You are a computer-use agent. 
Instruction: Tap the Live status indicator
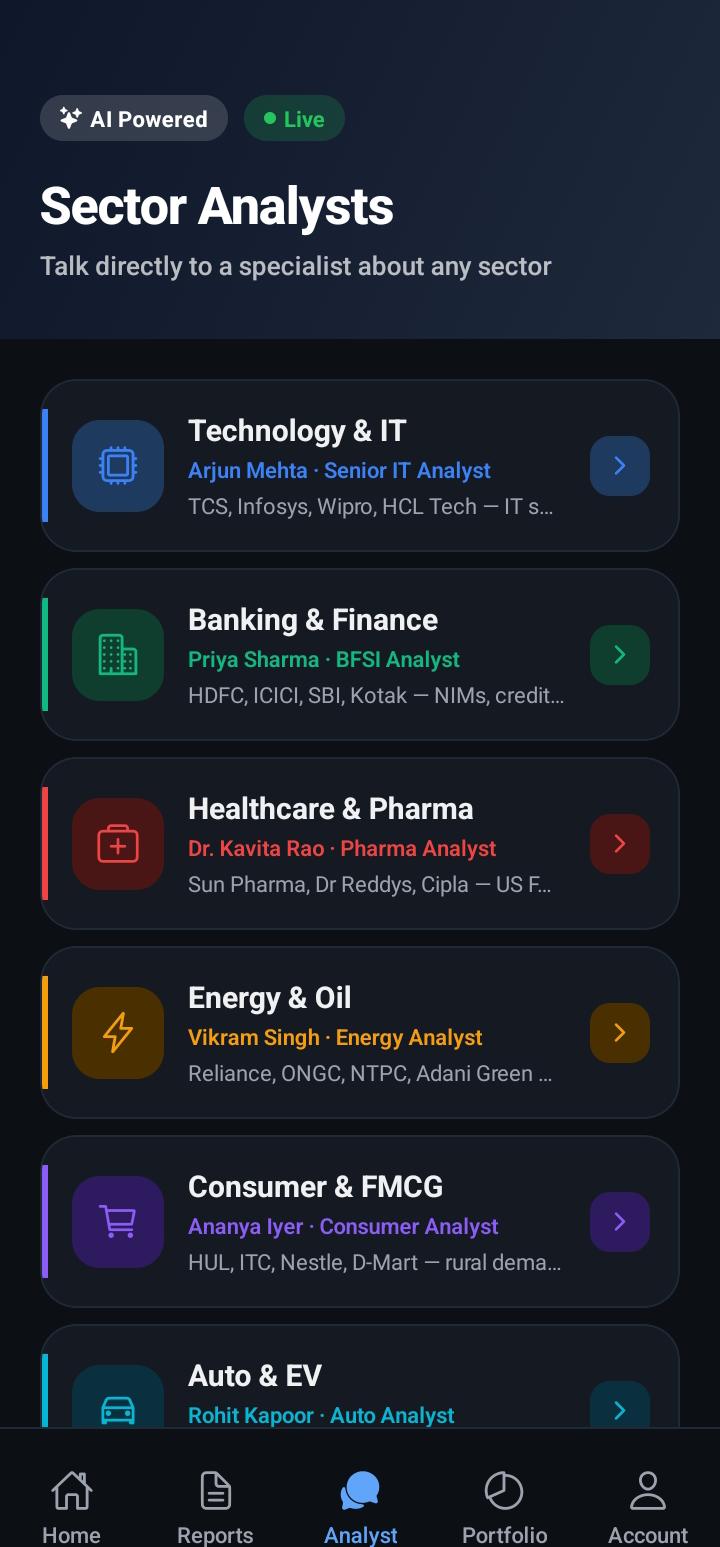click(293, 117)
